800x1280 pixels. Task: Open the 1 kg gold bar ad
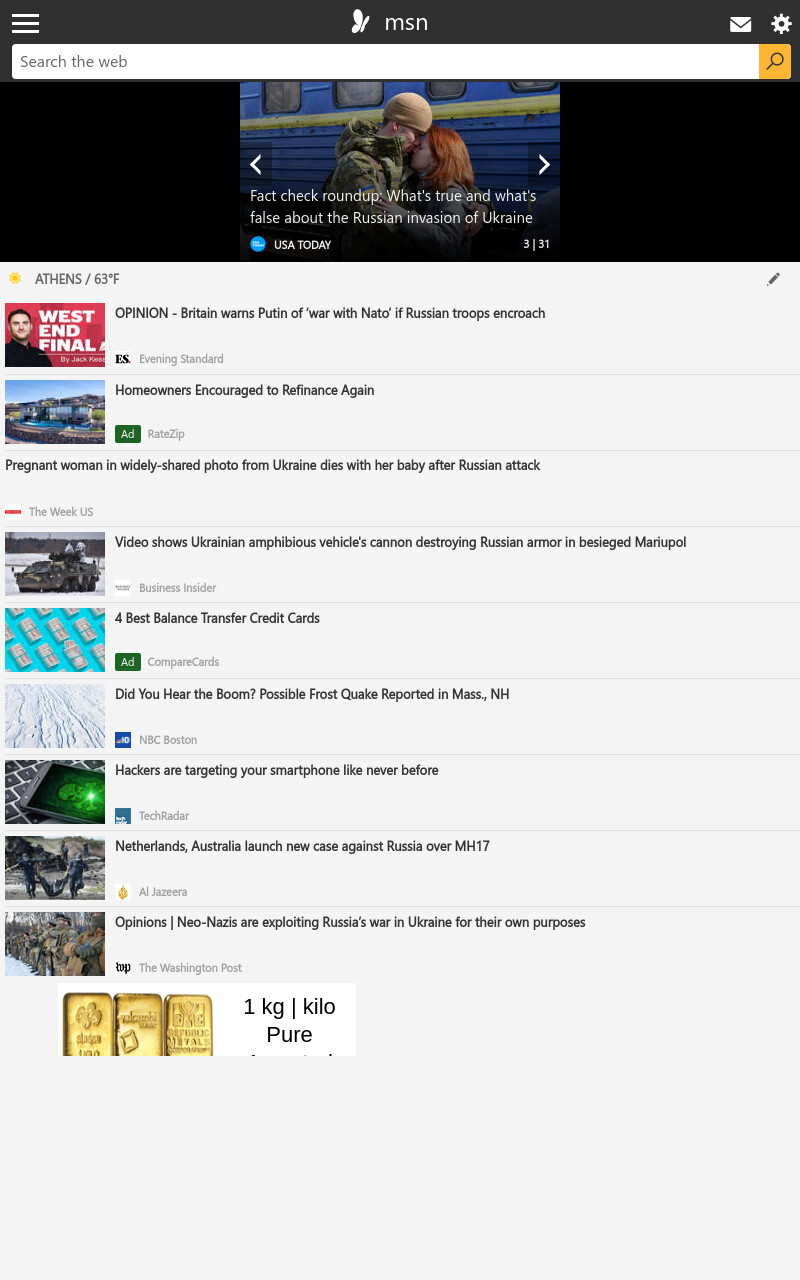click(x=207, y=1019)
